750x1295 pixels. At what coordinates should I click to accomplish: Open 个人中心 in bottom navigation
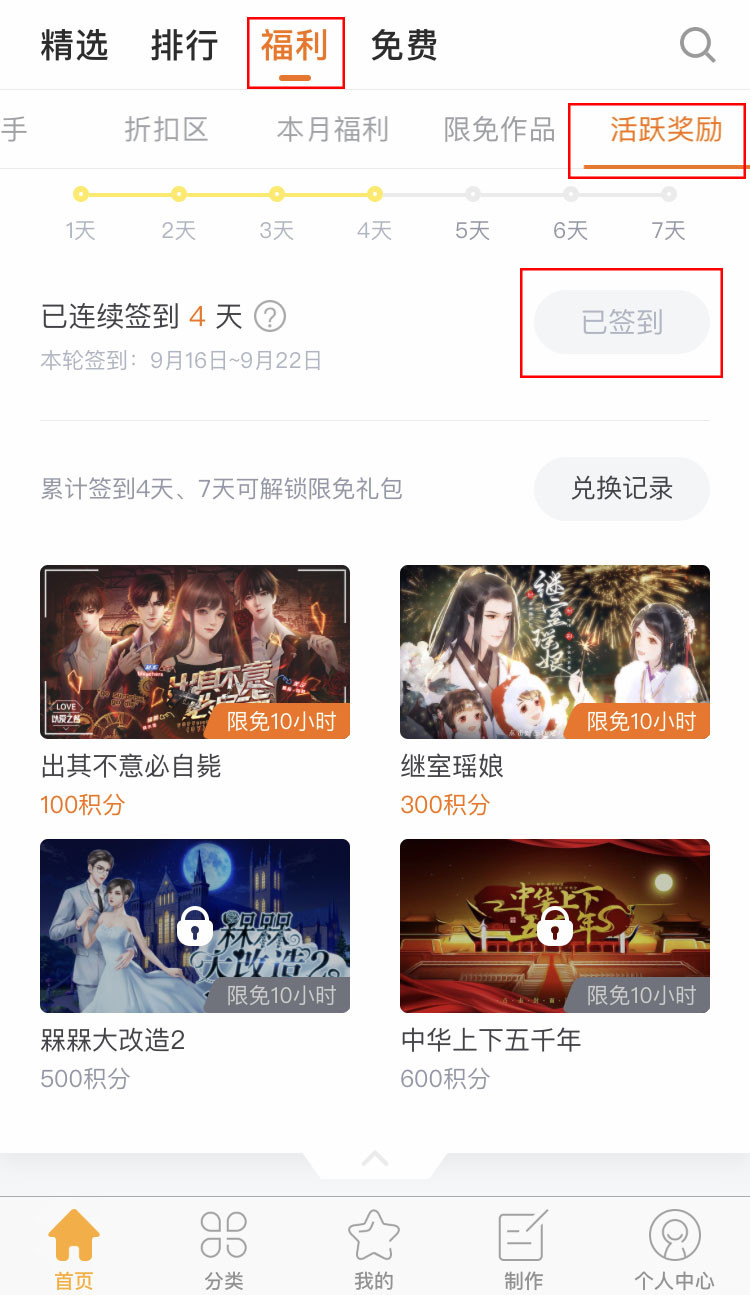point(674,1248)
